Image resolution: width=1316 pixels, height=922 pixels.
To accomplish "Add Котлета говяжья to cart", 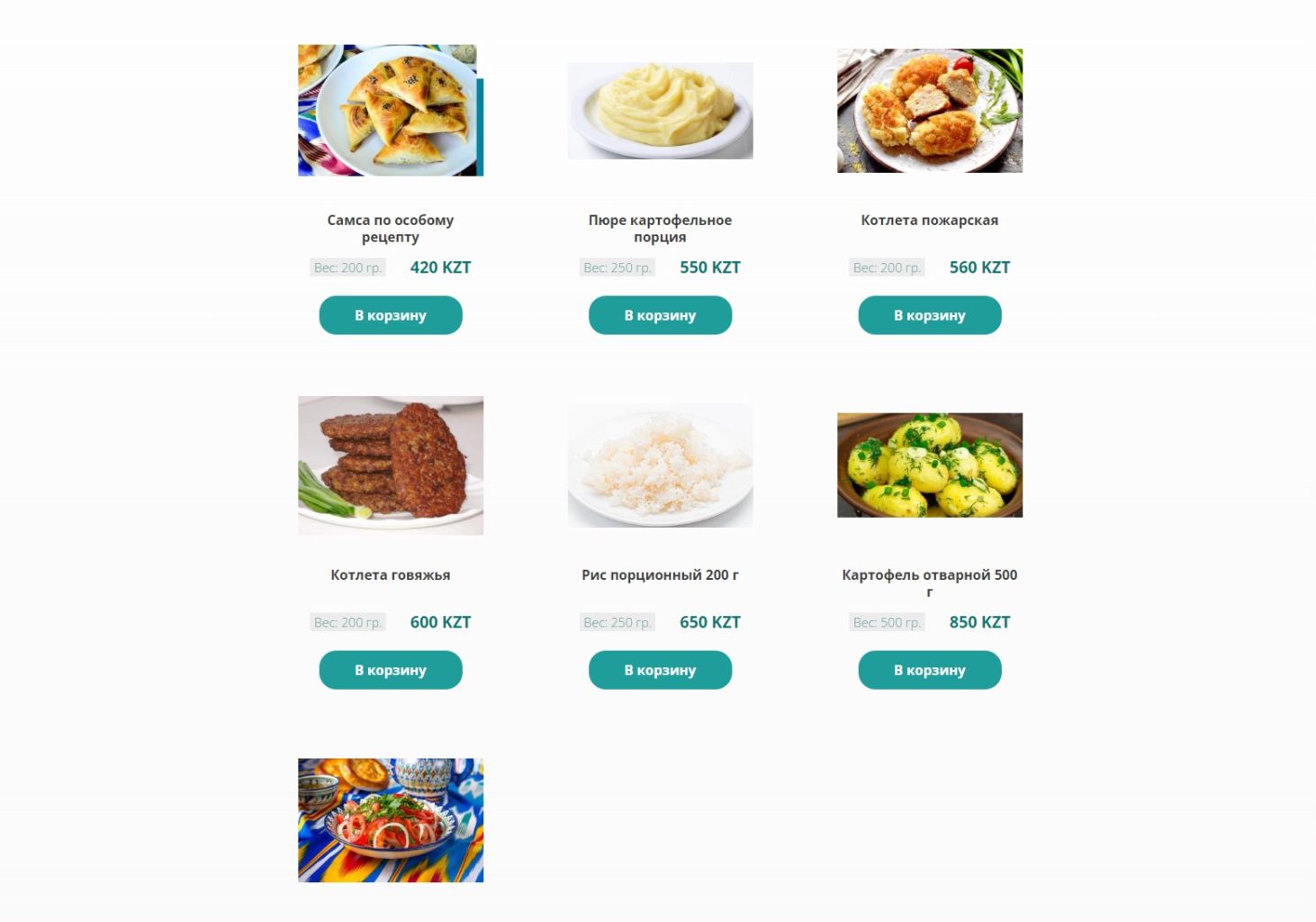I will [x=390, y=671].
